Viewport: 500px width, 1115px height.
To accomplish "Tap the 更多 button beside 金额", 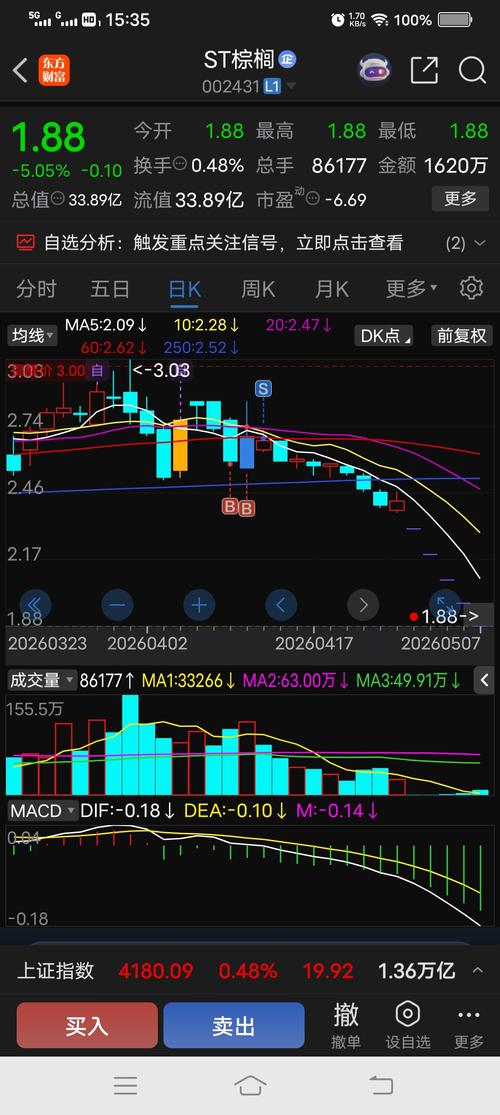I will click(460, 199).
